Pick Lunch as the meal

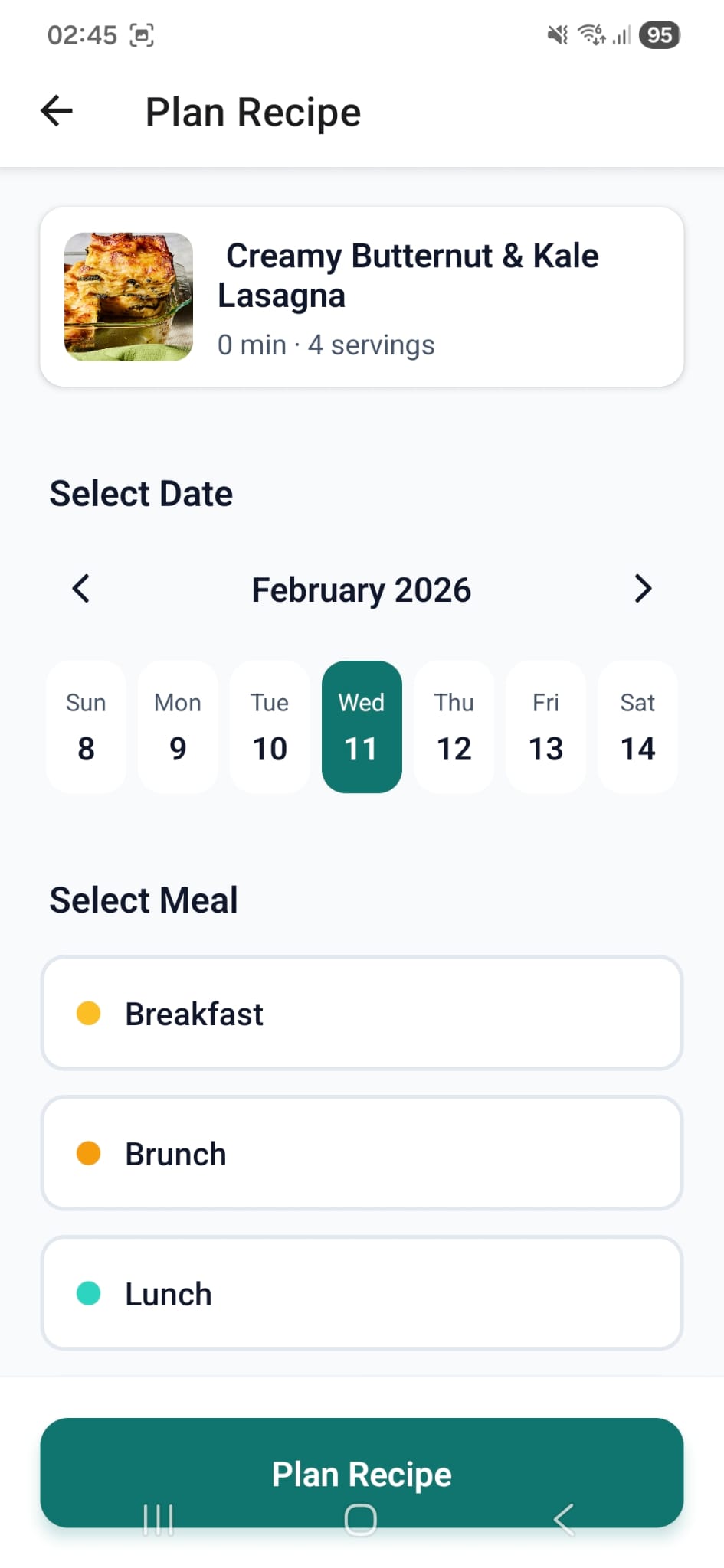tap(362, 1293)
